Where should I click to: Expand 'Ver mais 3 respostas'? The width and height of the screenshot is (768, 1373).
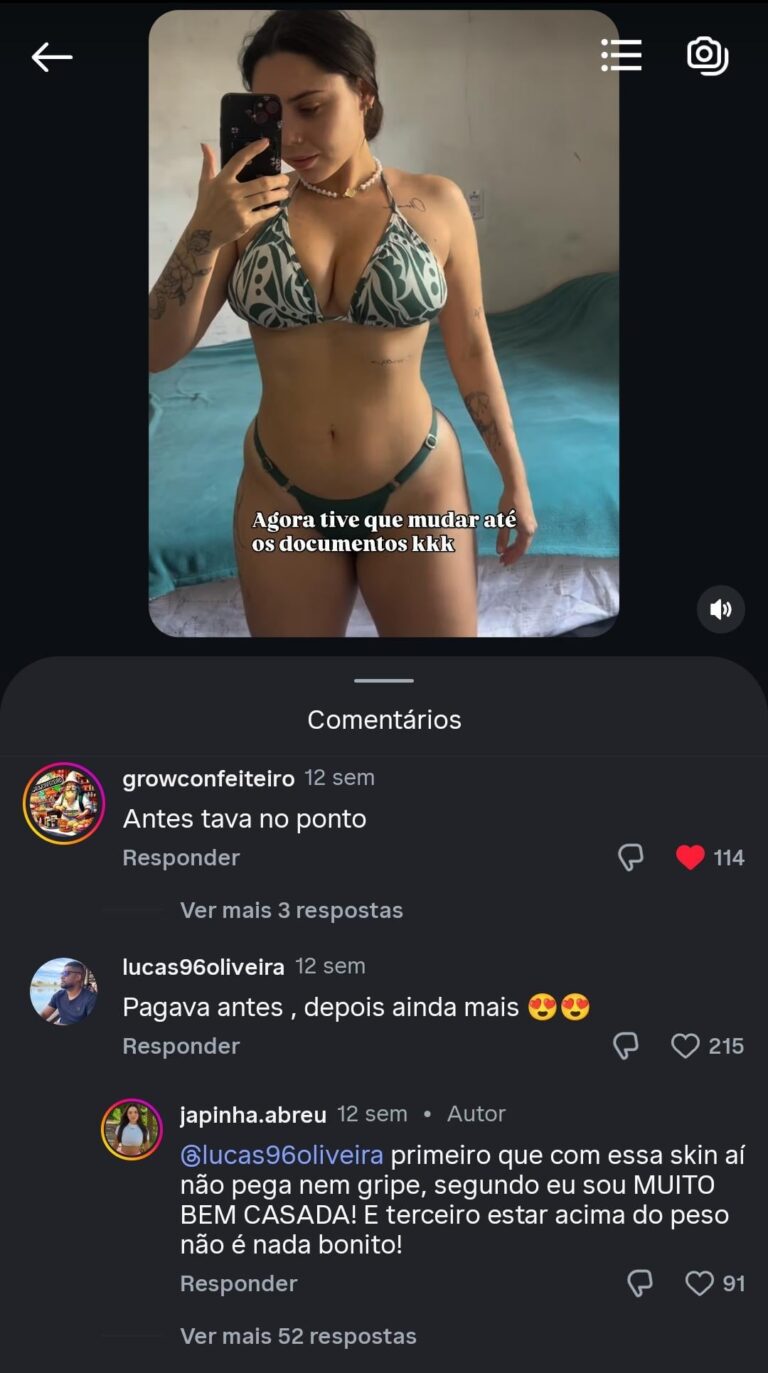(x=291, y=910)
